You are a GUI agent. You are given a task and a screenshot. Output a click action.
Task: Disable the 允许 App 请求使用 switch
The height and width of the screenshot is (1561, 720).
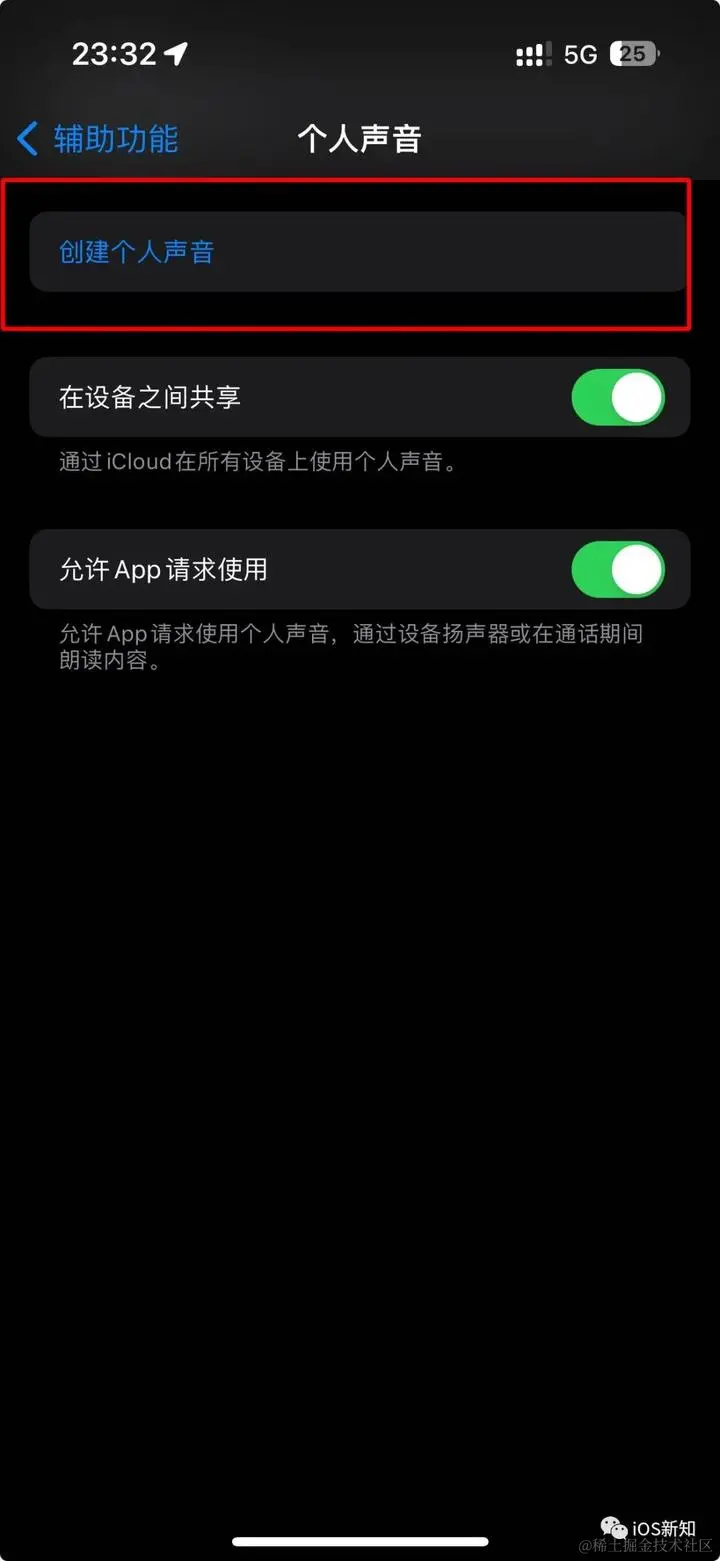(618, 570)
